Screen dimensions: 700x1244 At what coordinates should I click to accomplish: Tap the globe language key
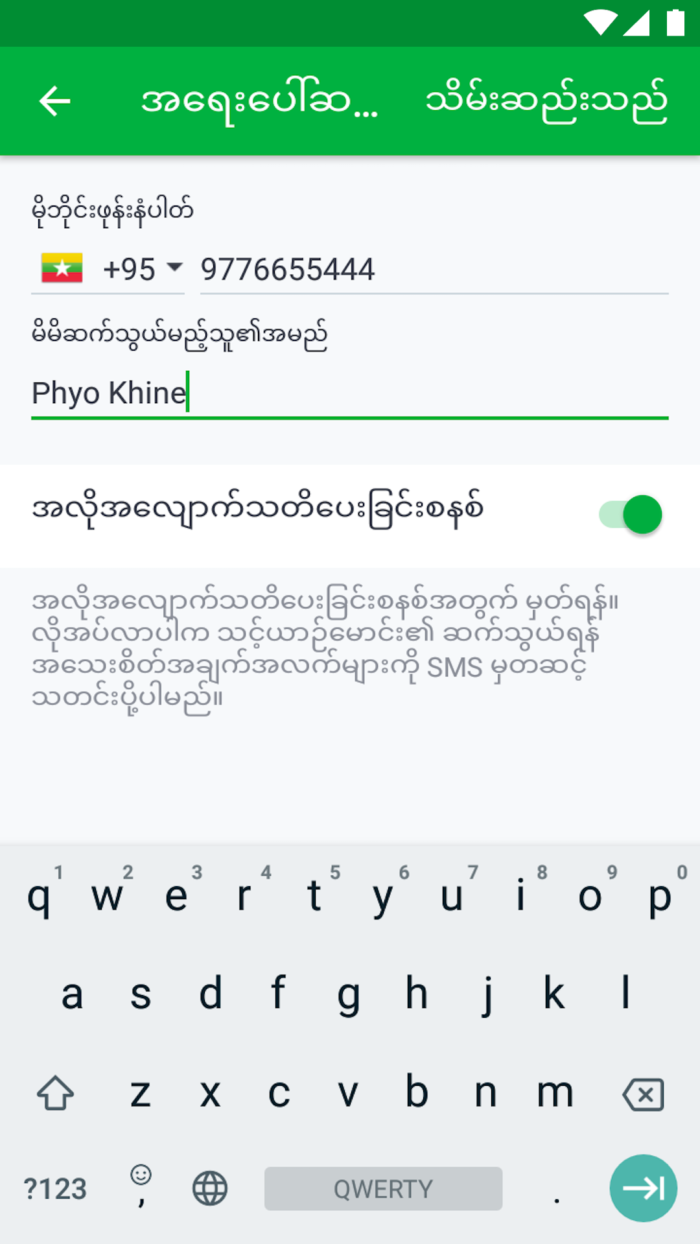[x=210, y=1189]
